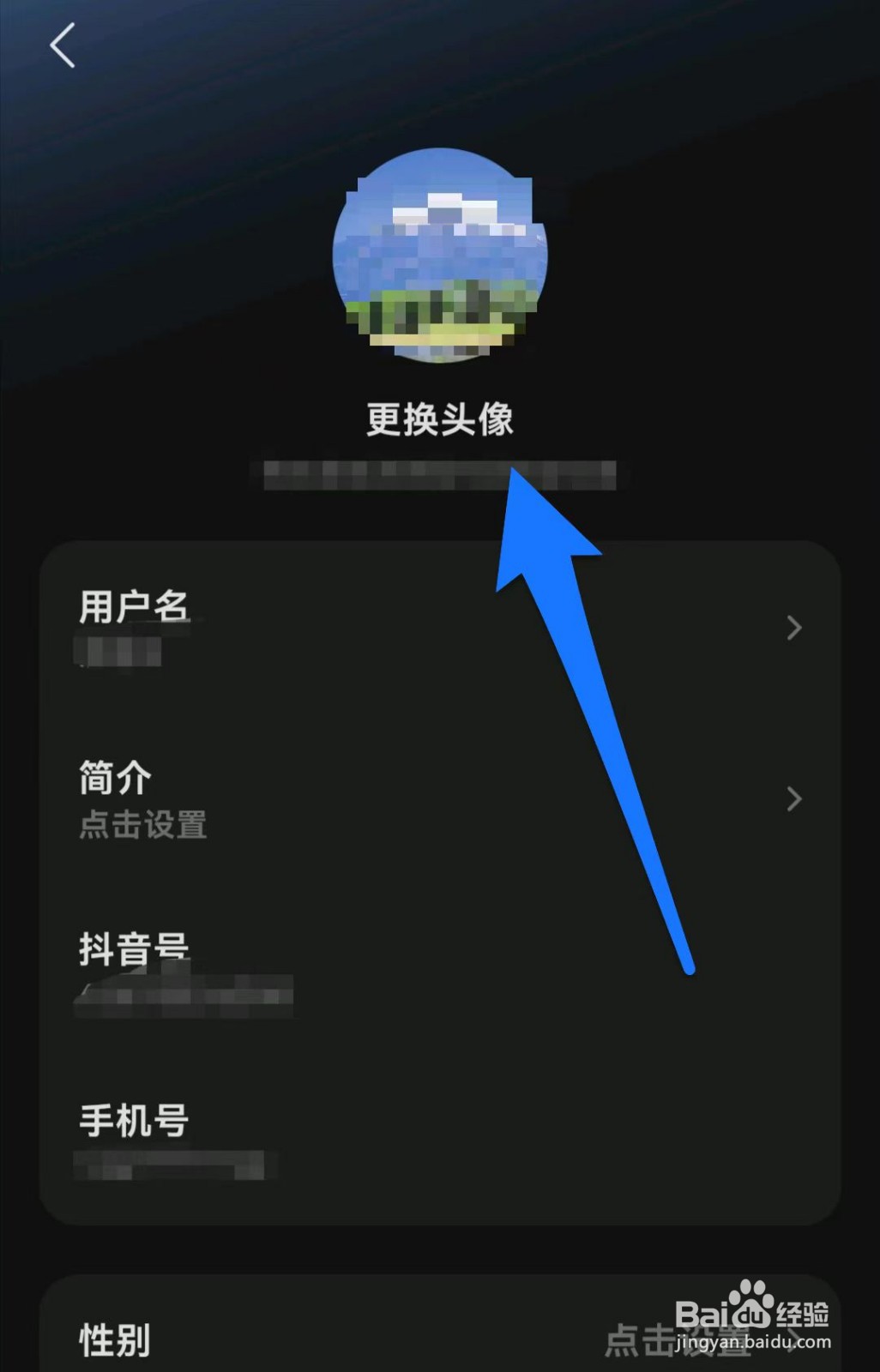Tap the 简介 label text
Screen dimensions: 880x1372
(114, 779)
